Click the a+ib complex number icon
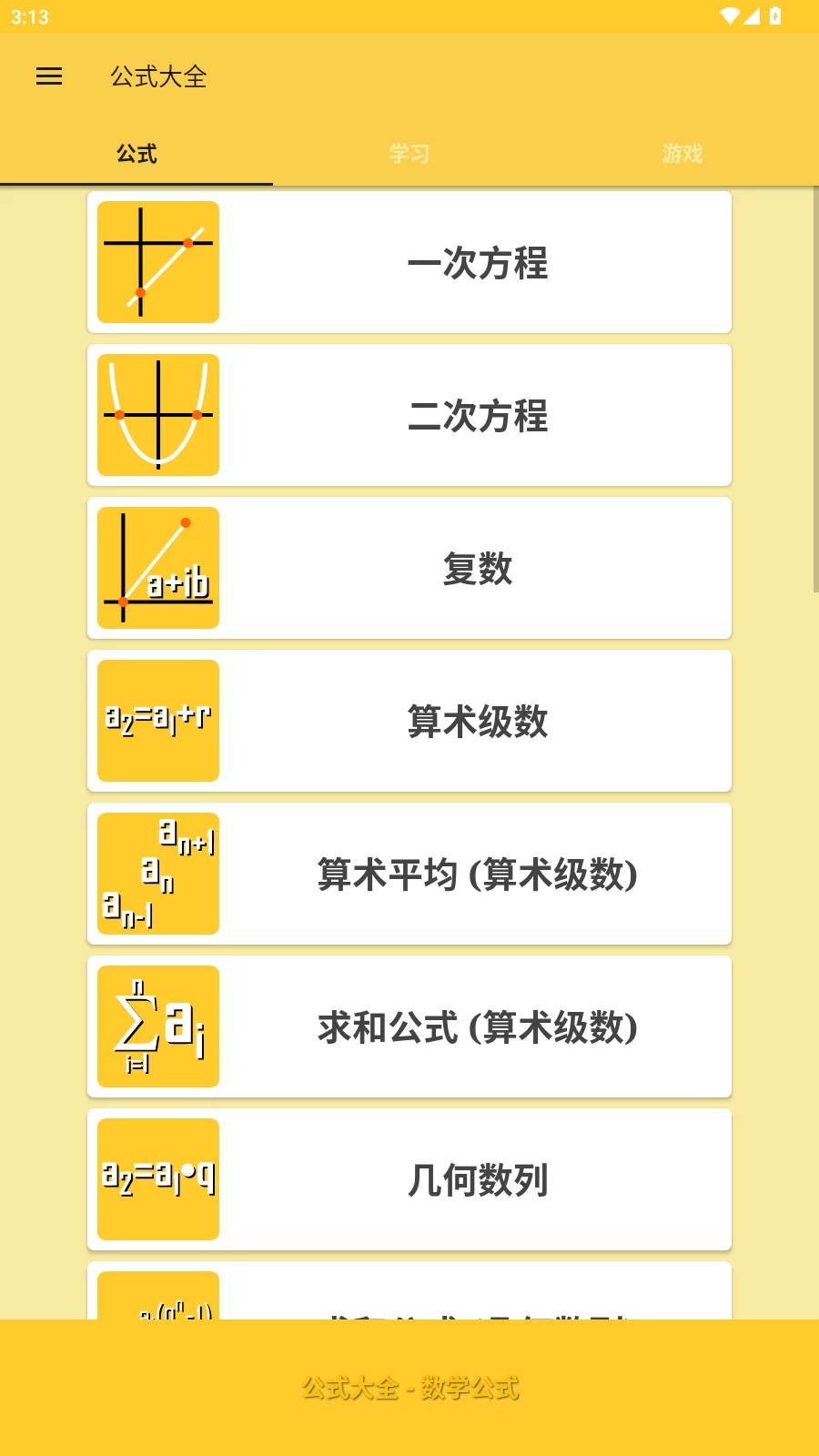 157,567
